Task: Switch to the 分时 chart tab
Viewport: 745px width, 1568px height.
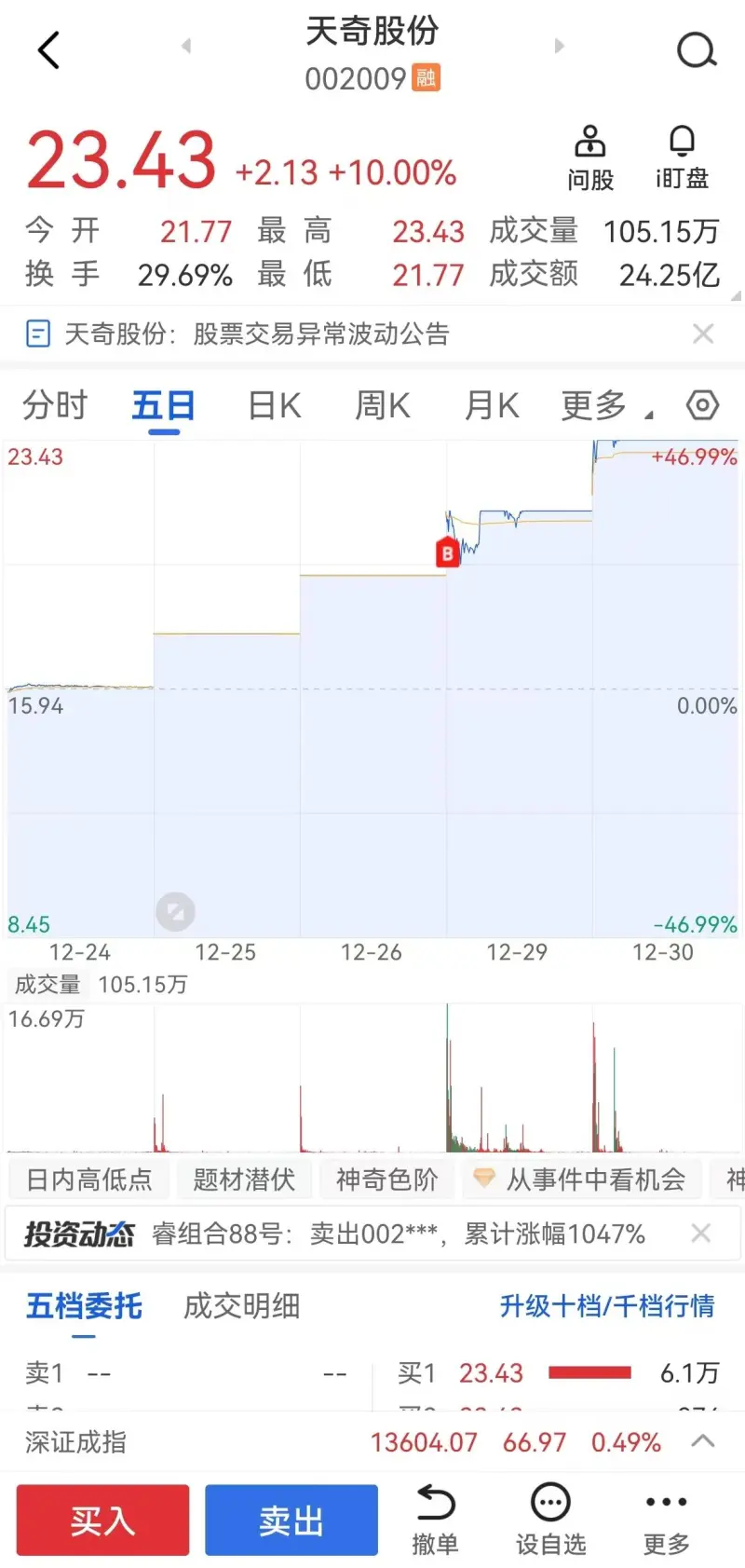Action: click(55, 406)
